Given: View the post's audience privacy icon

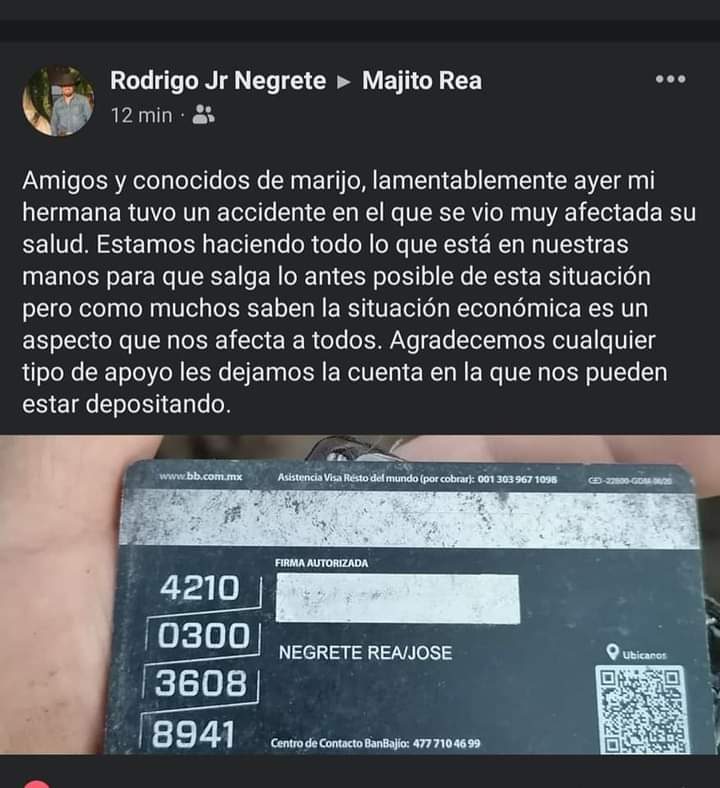Looking at the screenshot, I should (x=203, y=115).
